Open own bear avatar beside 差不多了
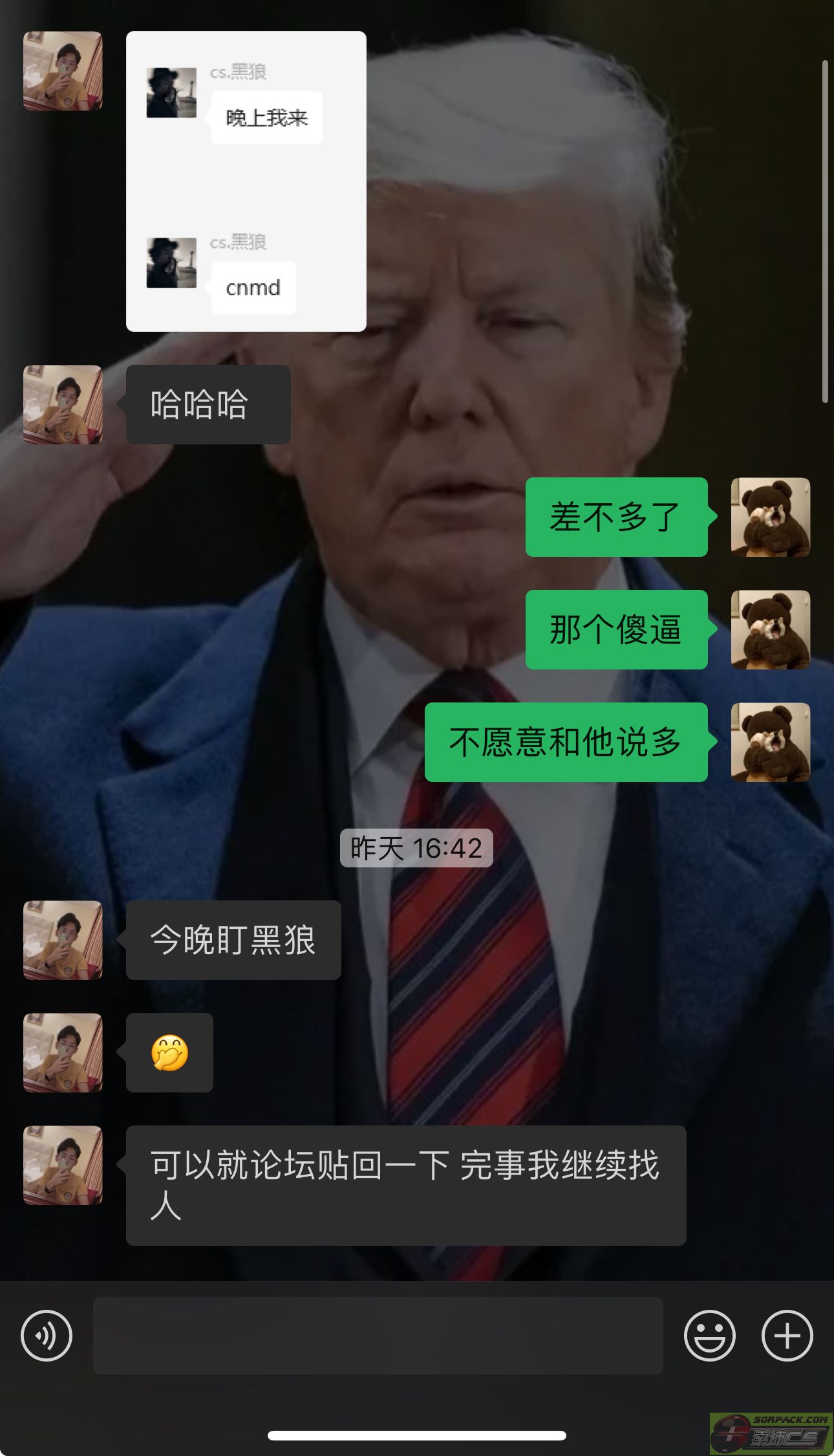 tap(770, 517)
